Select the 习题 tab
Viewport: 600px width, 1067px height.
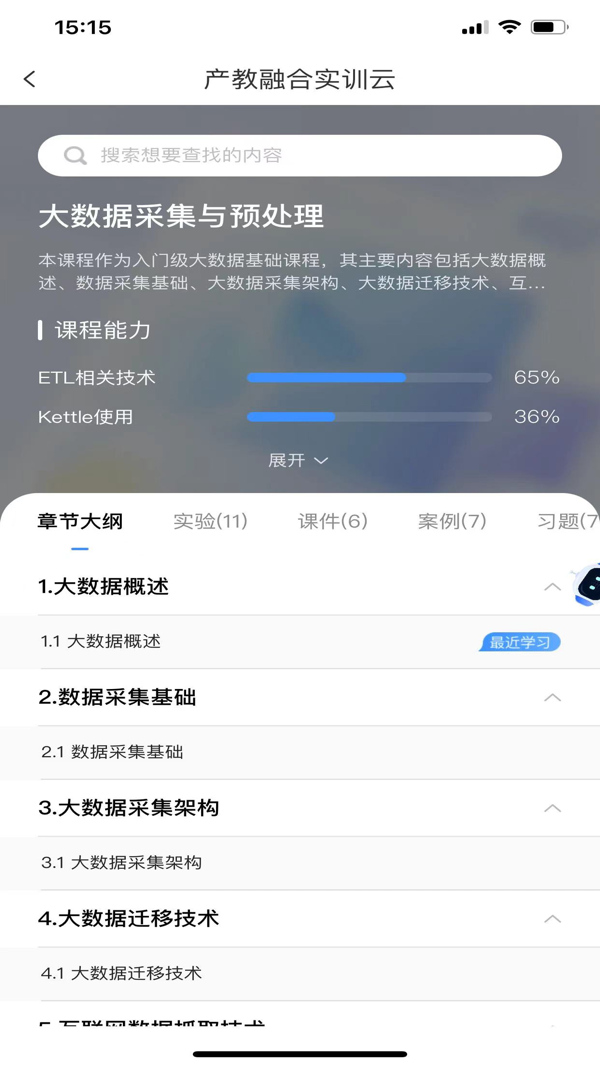pyautogui.click(x=567, y=521)
